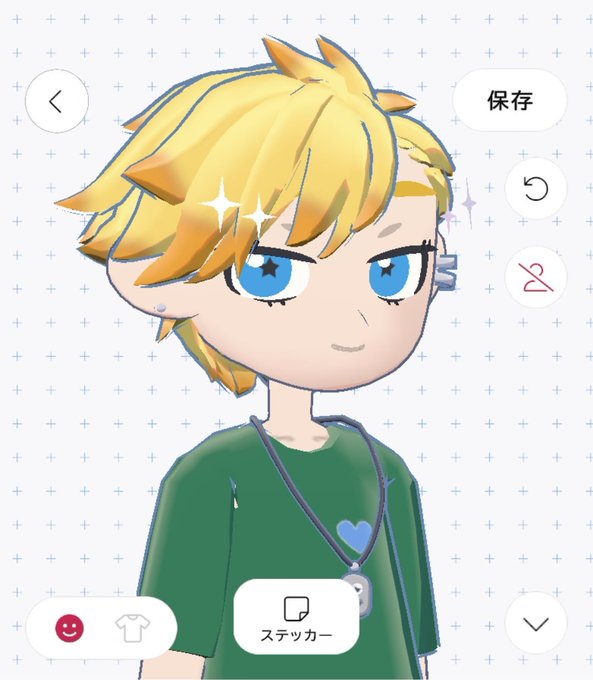This screenshot has width=593, height=680.
Task: Toggle the crossed-out hanger clothing icon
Action: (536, 277)
